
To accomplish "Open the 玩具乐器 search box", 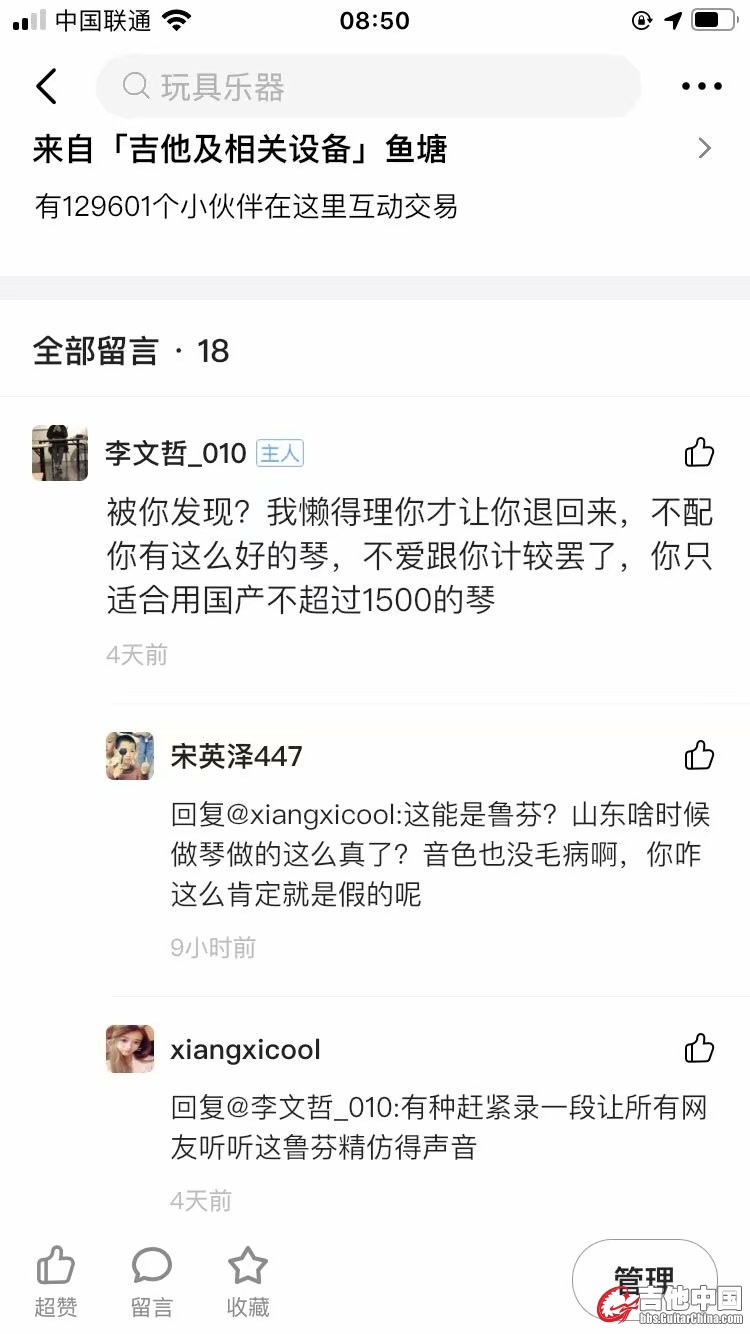I will (368, 87).
